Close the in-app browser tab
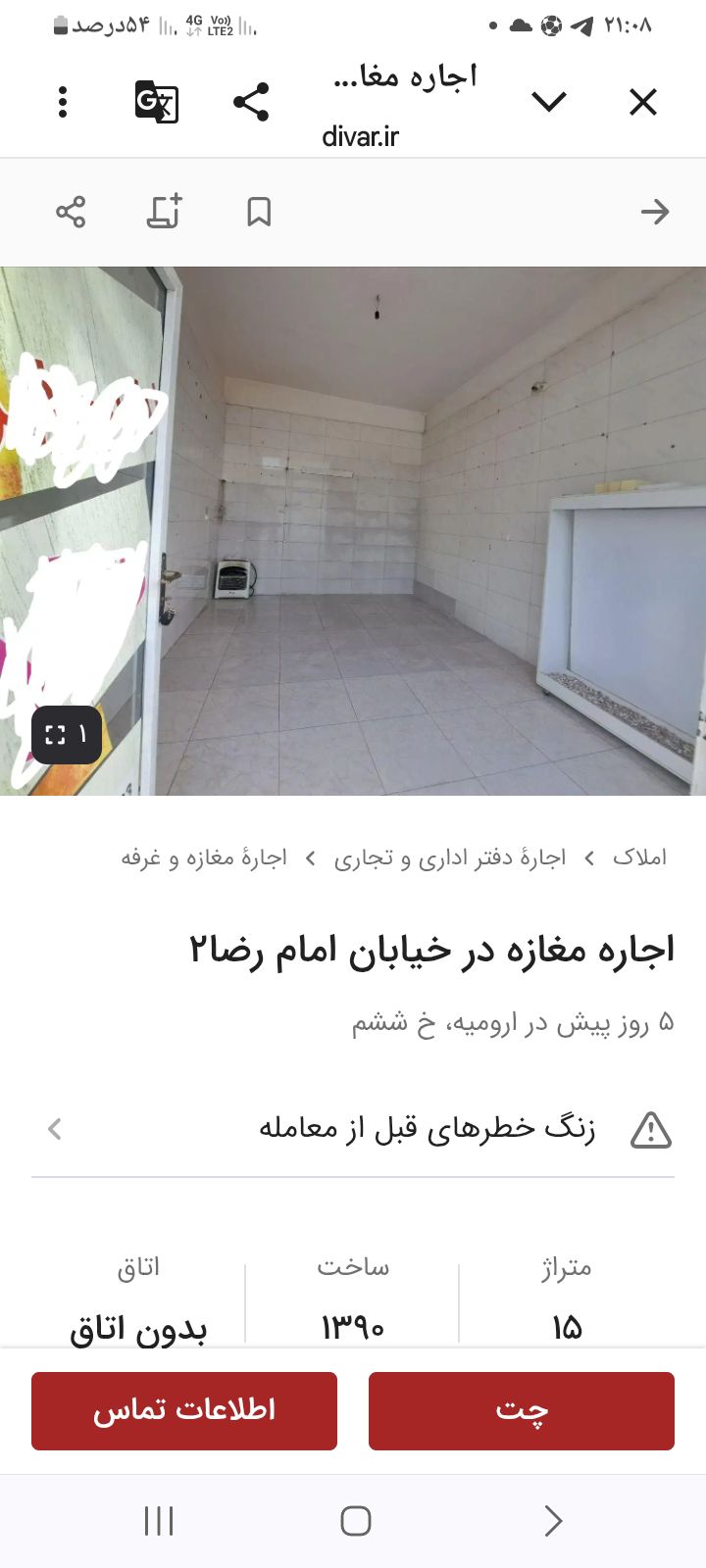Viewport: 706px width, 1568px height. [642, 102]
